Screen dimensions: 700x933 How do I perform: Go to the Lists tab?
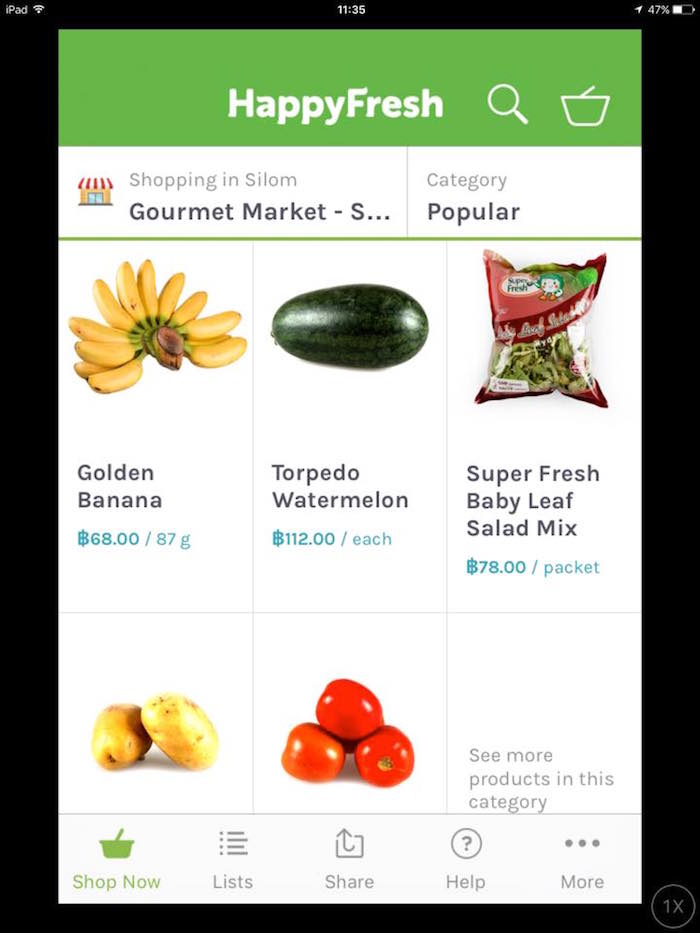tap(233, 859)
